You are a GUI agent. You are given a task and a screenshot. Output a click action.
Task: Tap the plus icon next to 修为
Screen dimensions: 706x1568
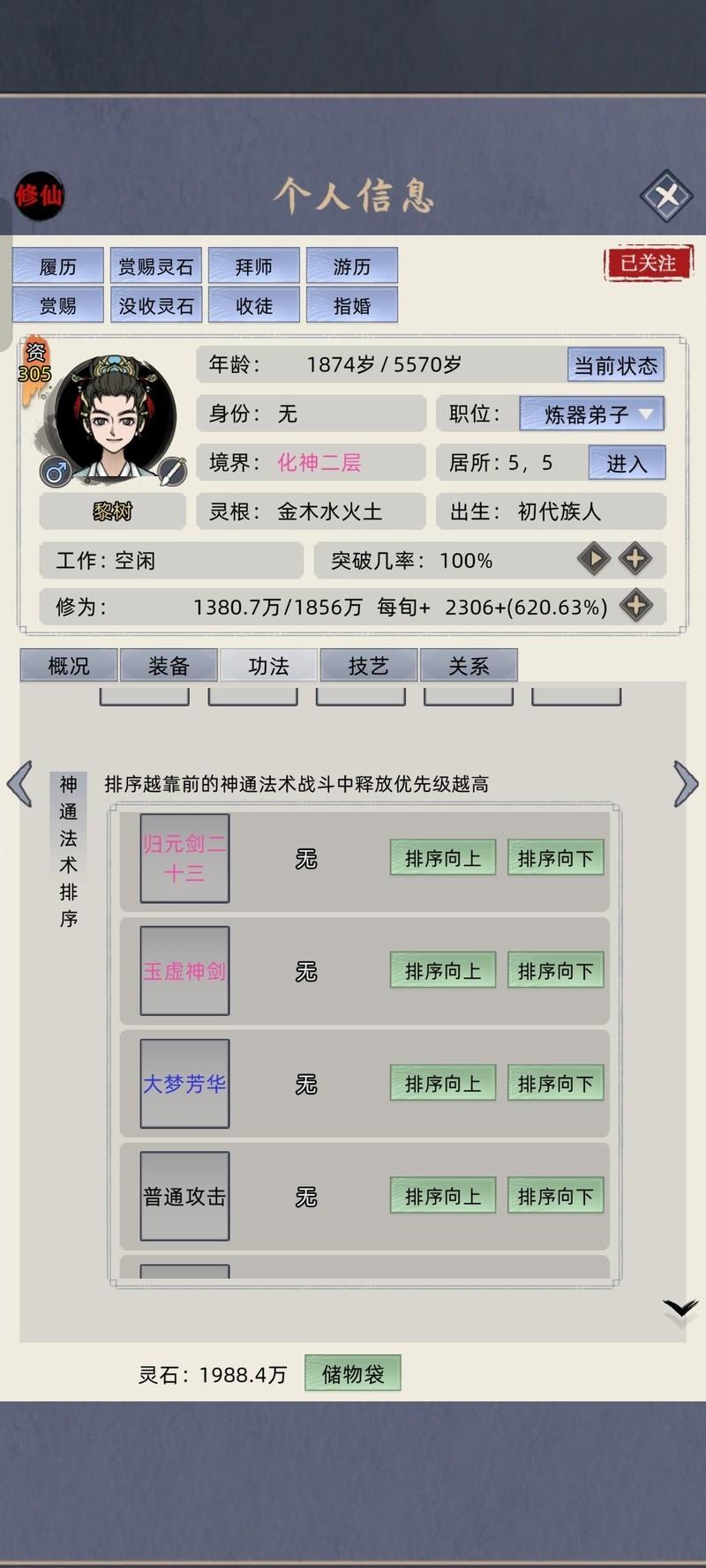(635, 606)
